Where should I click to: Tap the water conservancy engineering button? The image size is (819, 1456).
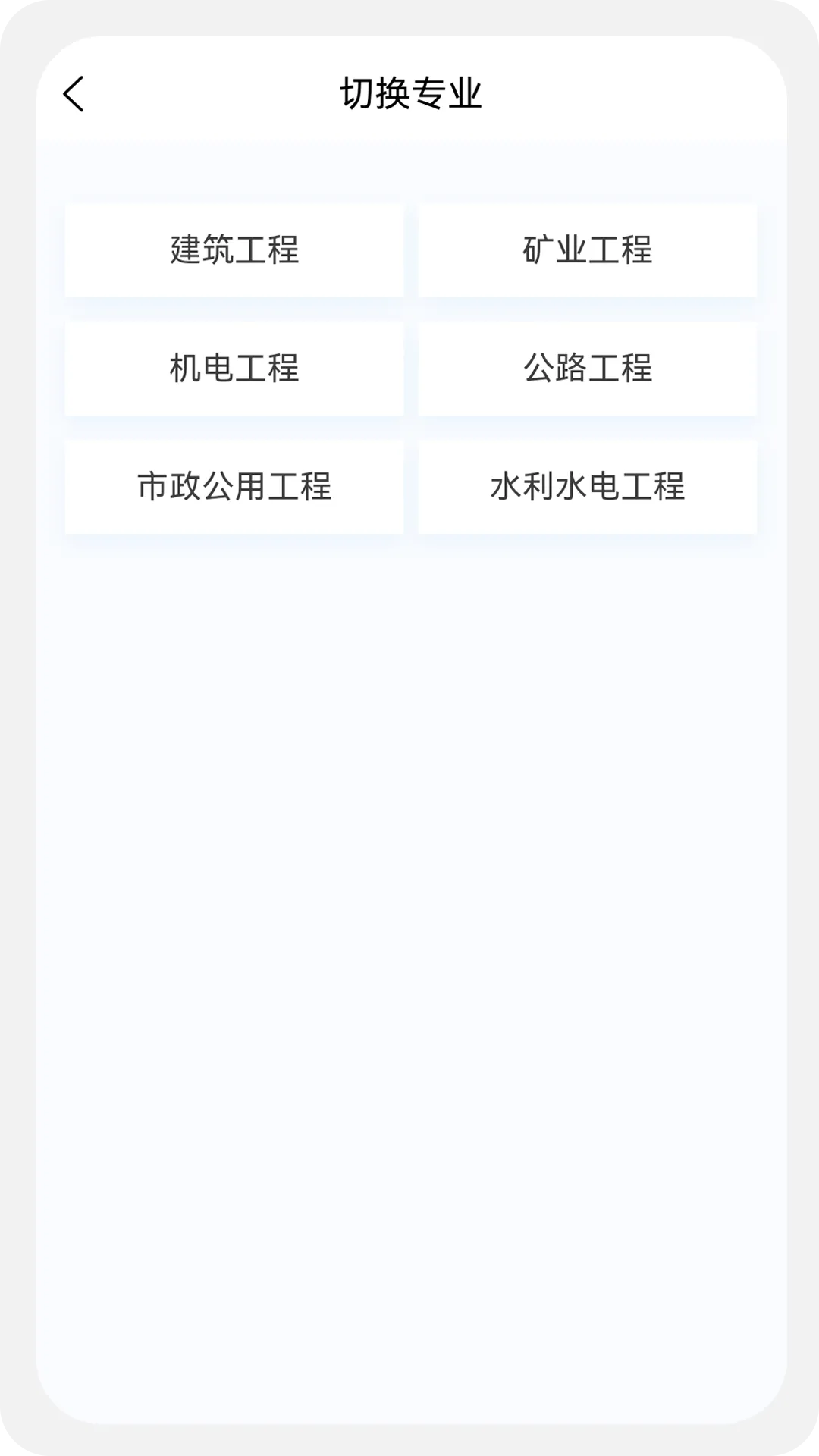pos(588,487)
